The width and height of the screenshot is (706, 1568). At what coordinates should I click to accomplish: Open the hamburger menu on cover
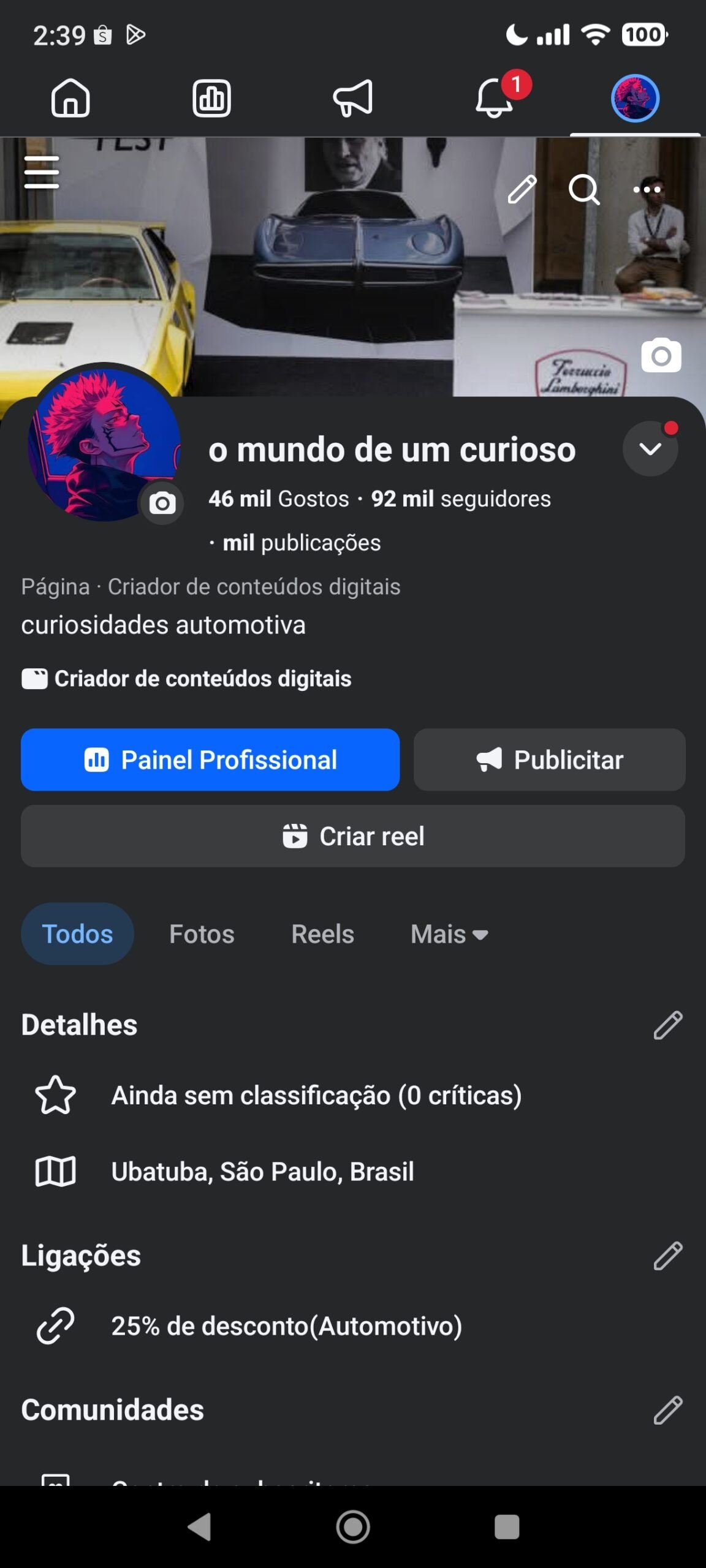tap(42, 172)
